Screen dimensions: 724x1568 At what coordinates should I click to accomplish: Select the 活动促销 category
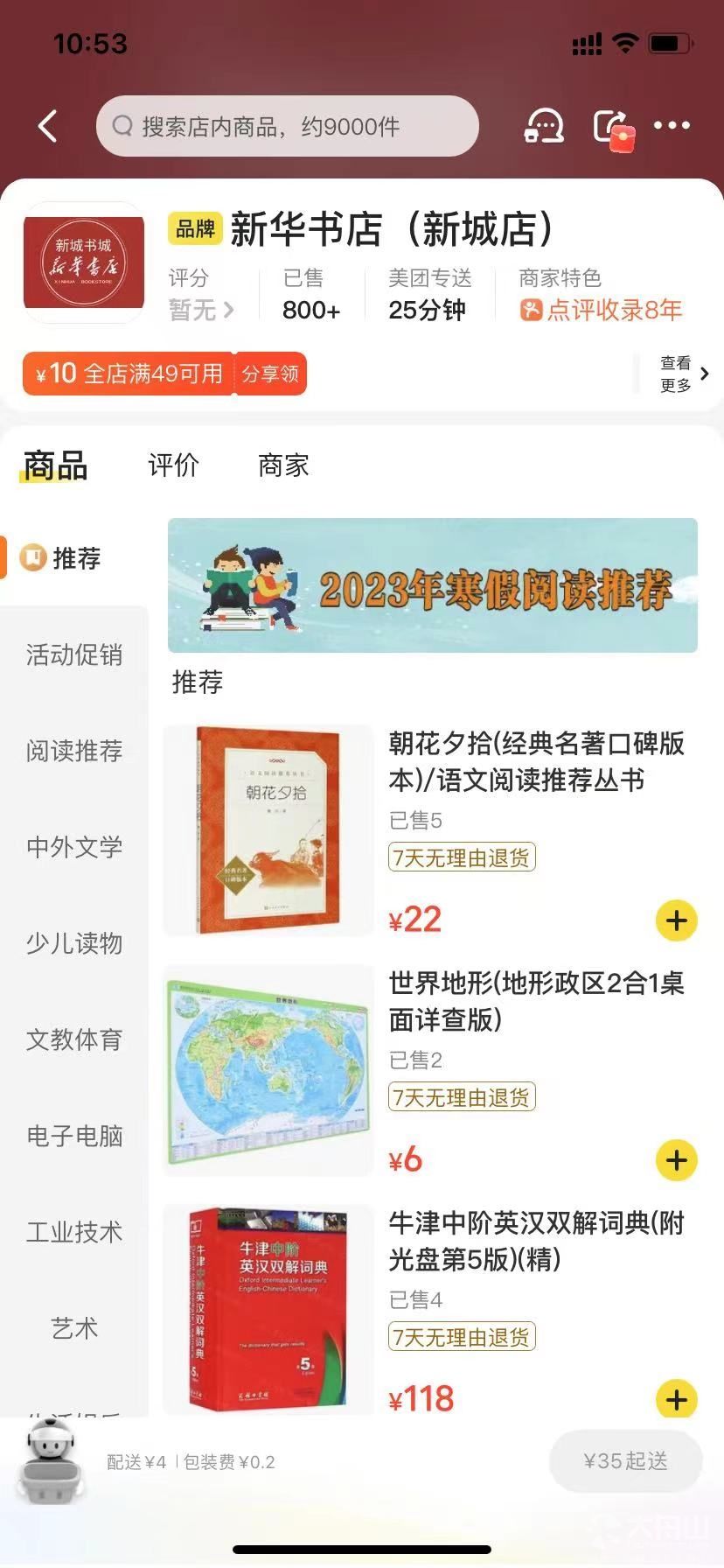click(74, 654)
